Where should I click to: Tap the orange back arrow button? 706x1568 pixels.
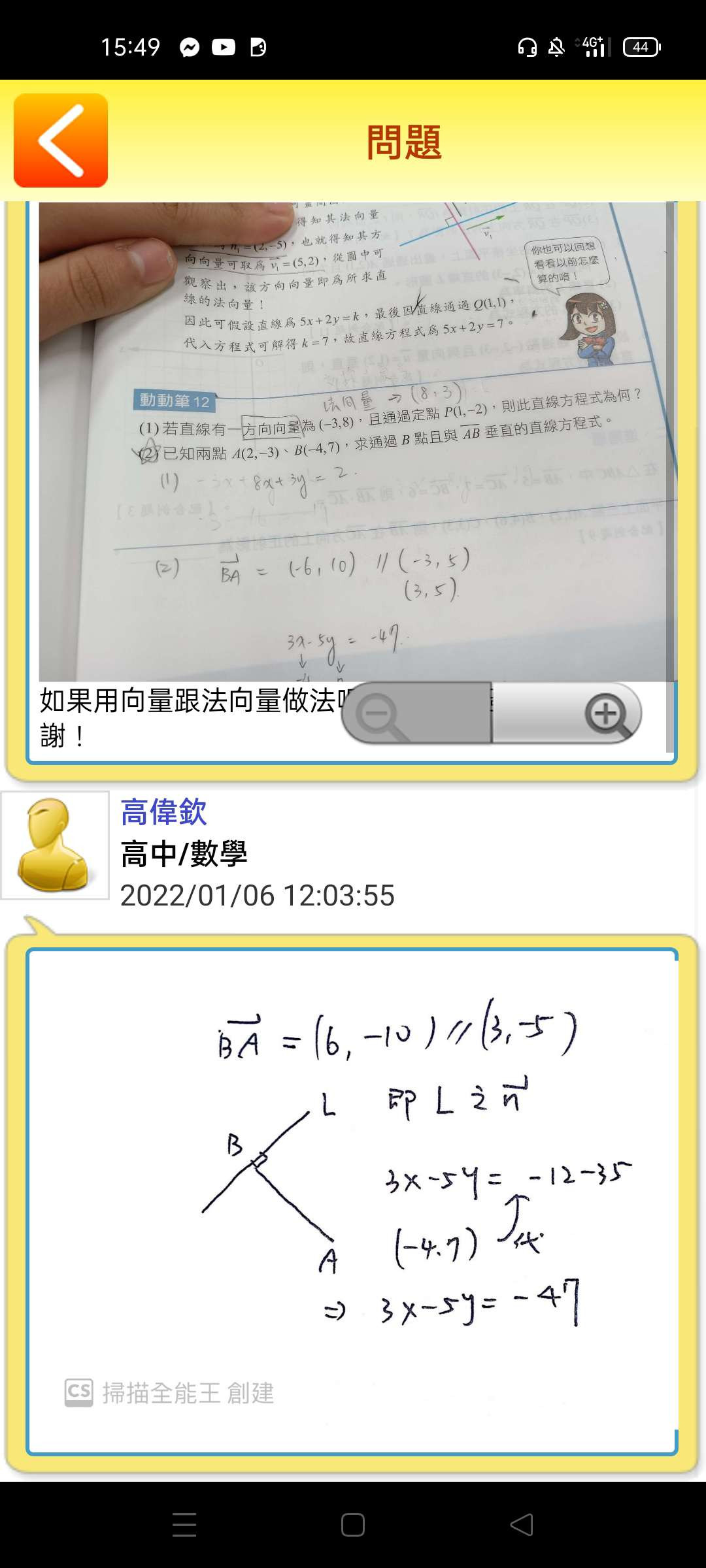pos(61,140)
